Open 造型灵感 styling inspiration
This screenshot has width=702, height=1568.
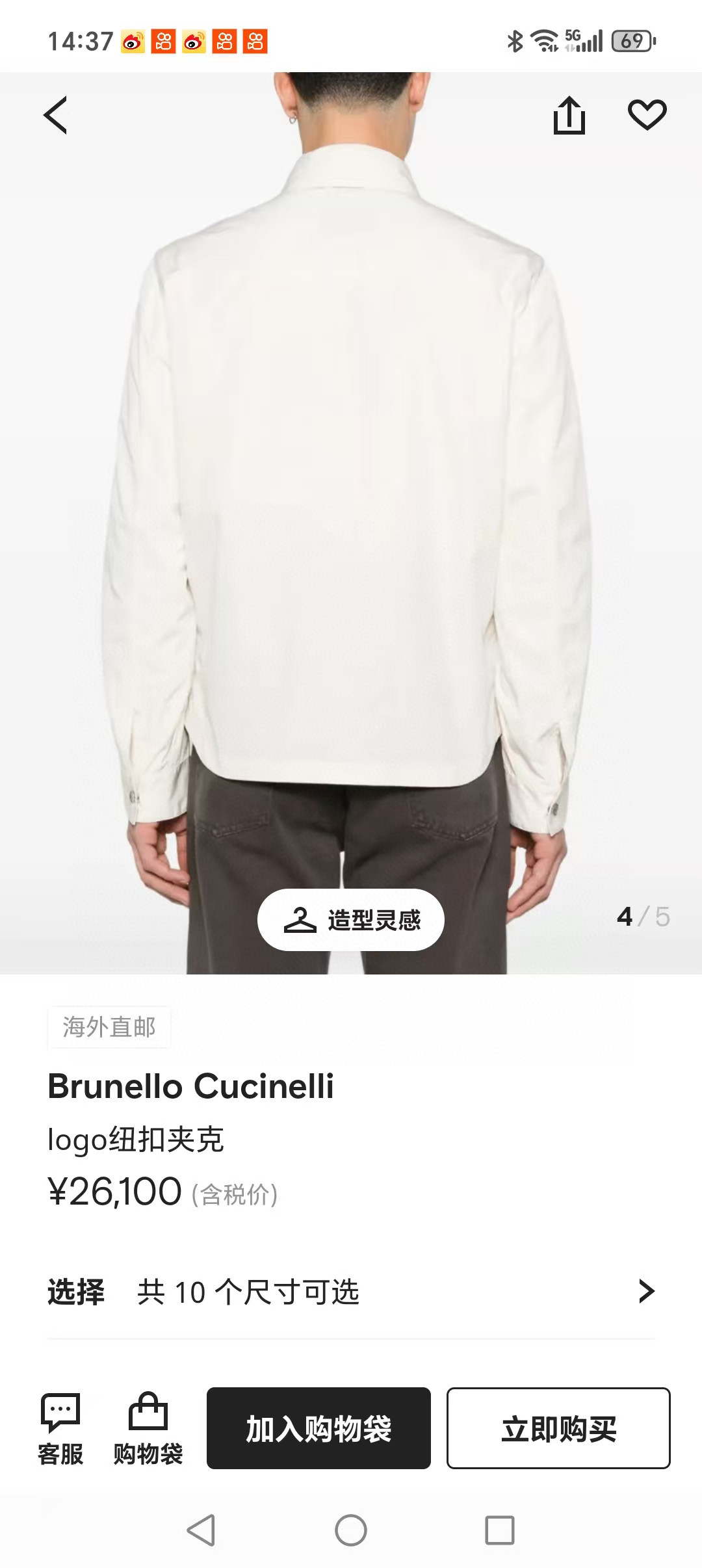[x=351, y=919]
